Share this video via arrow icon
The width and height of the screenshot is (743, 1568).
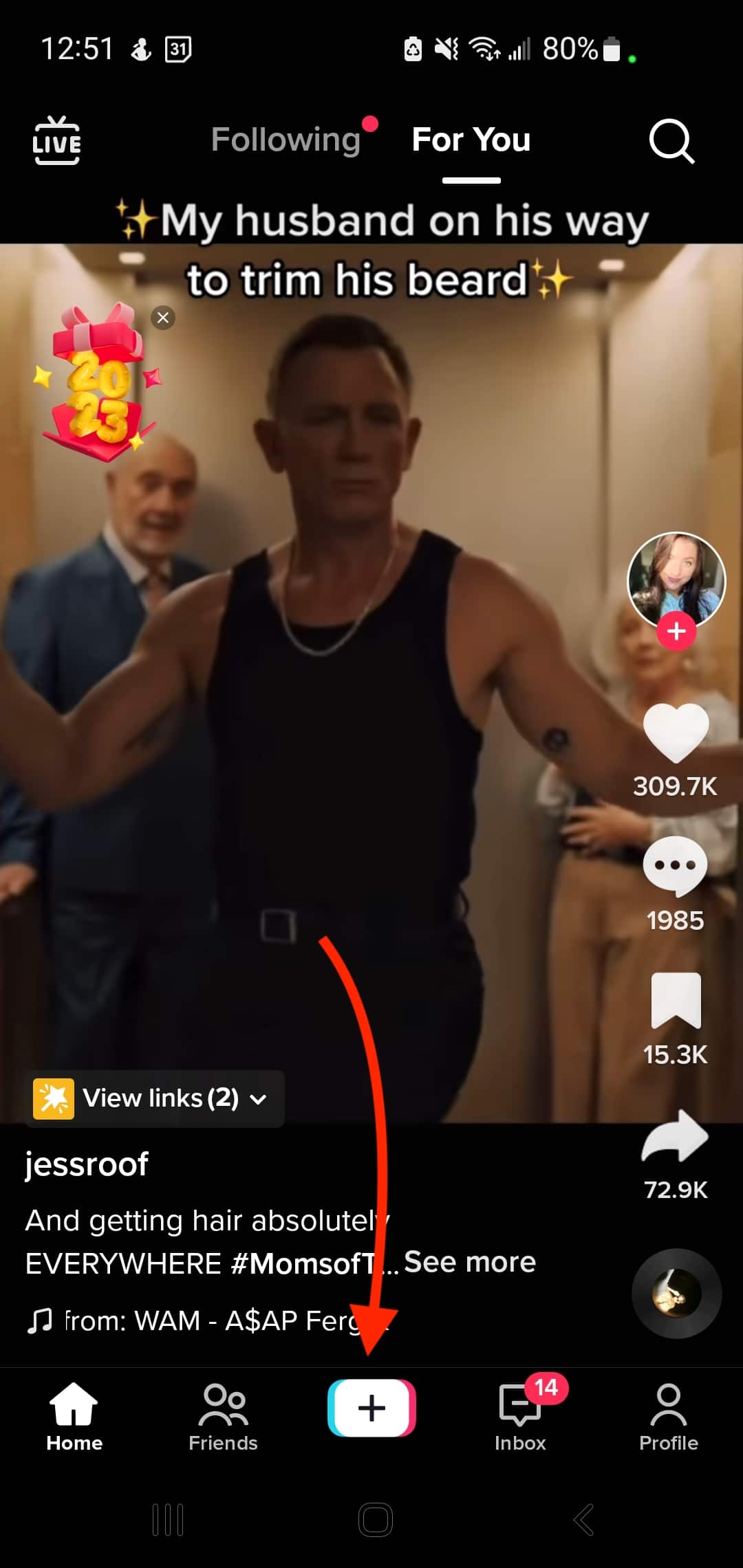[x=675, y=1136]
